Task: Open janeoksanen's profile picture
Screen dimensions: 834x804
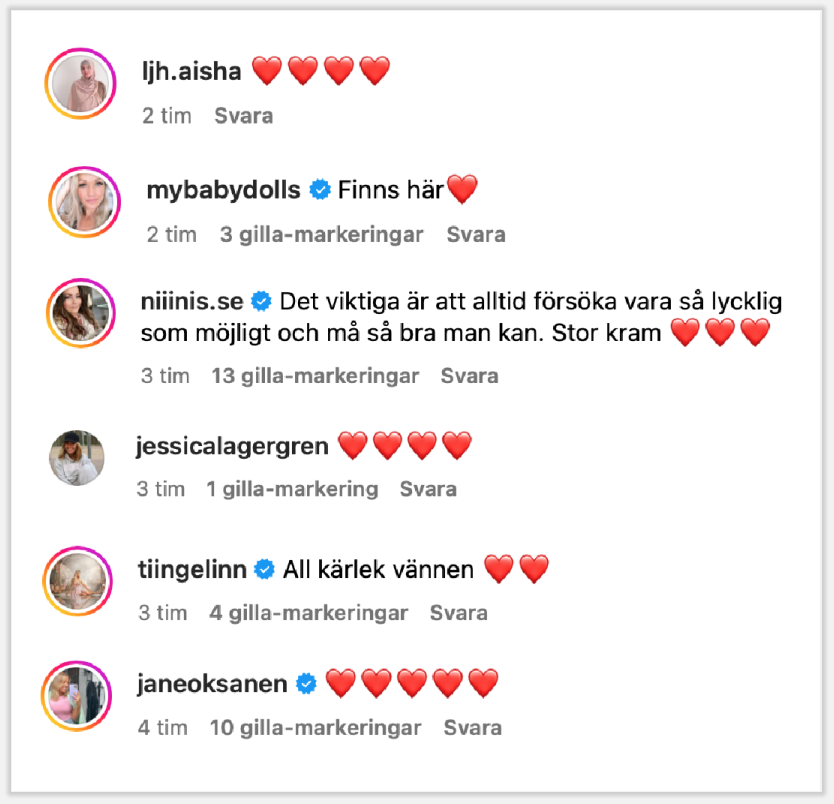Action: [x=76, y=694]
